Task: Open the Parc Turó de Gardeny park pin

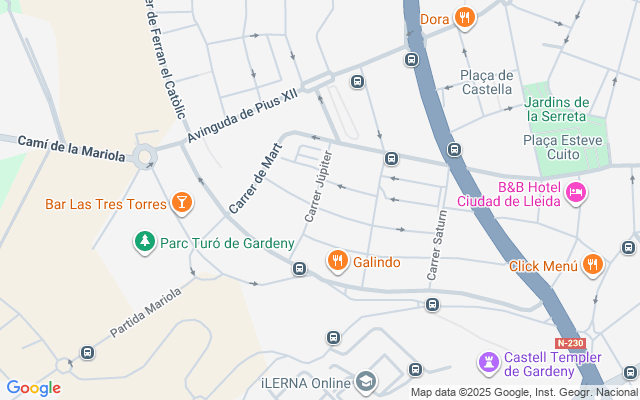Action: pos(144,242)
